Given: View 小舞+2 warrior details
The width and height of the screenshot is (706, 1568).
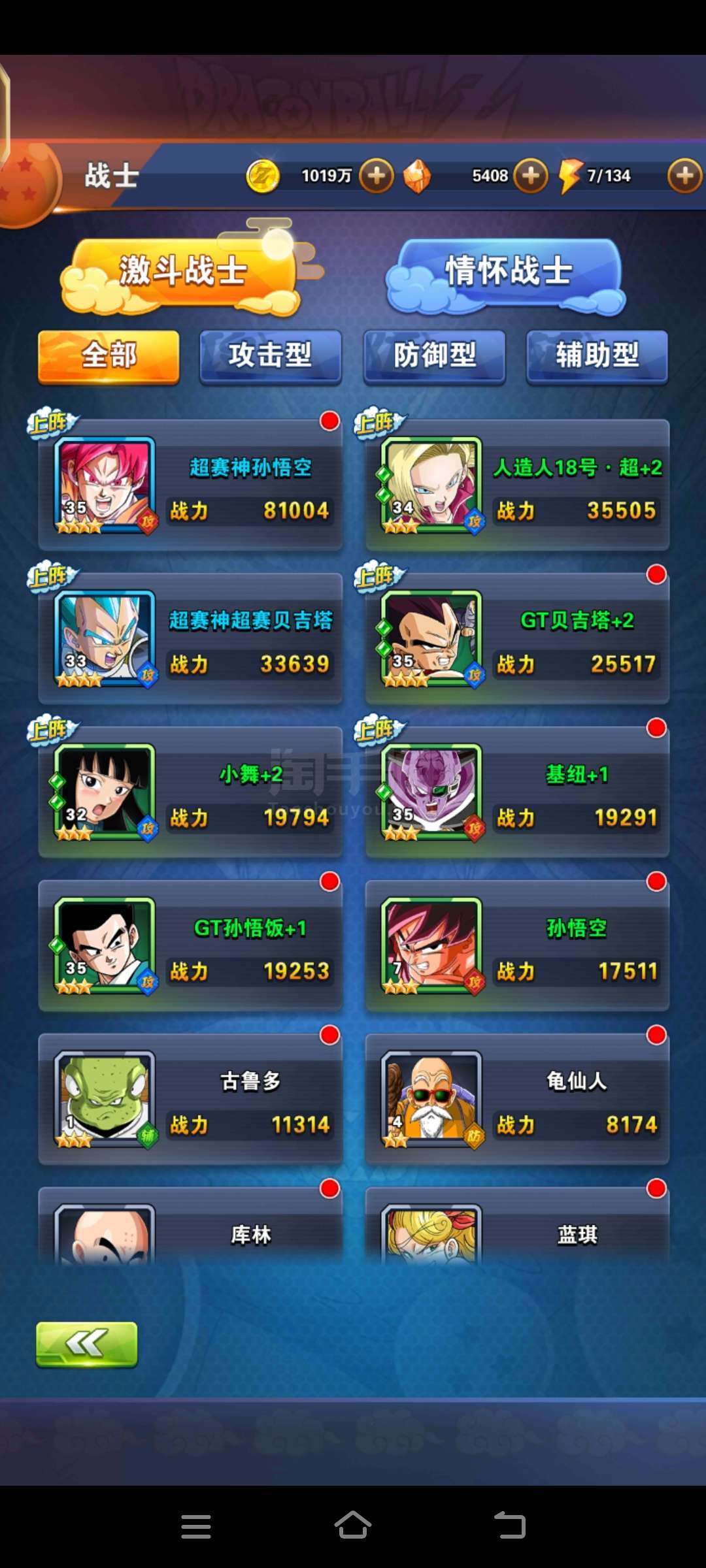Looking at the screenshot, I should point(190,792).
